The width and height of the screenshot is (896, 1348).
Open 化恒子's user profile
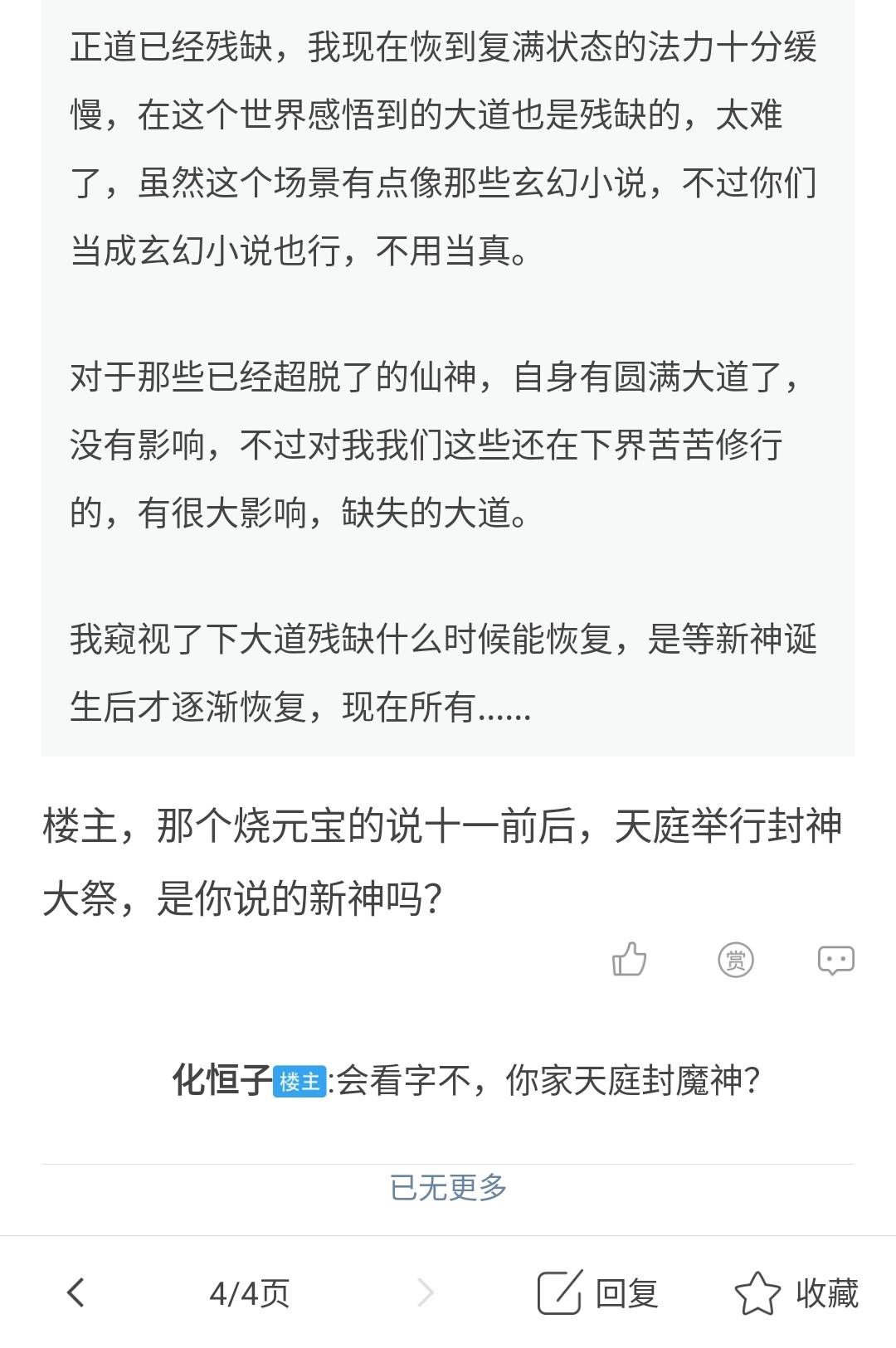tap(222, 1081)
